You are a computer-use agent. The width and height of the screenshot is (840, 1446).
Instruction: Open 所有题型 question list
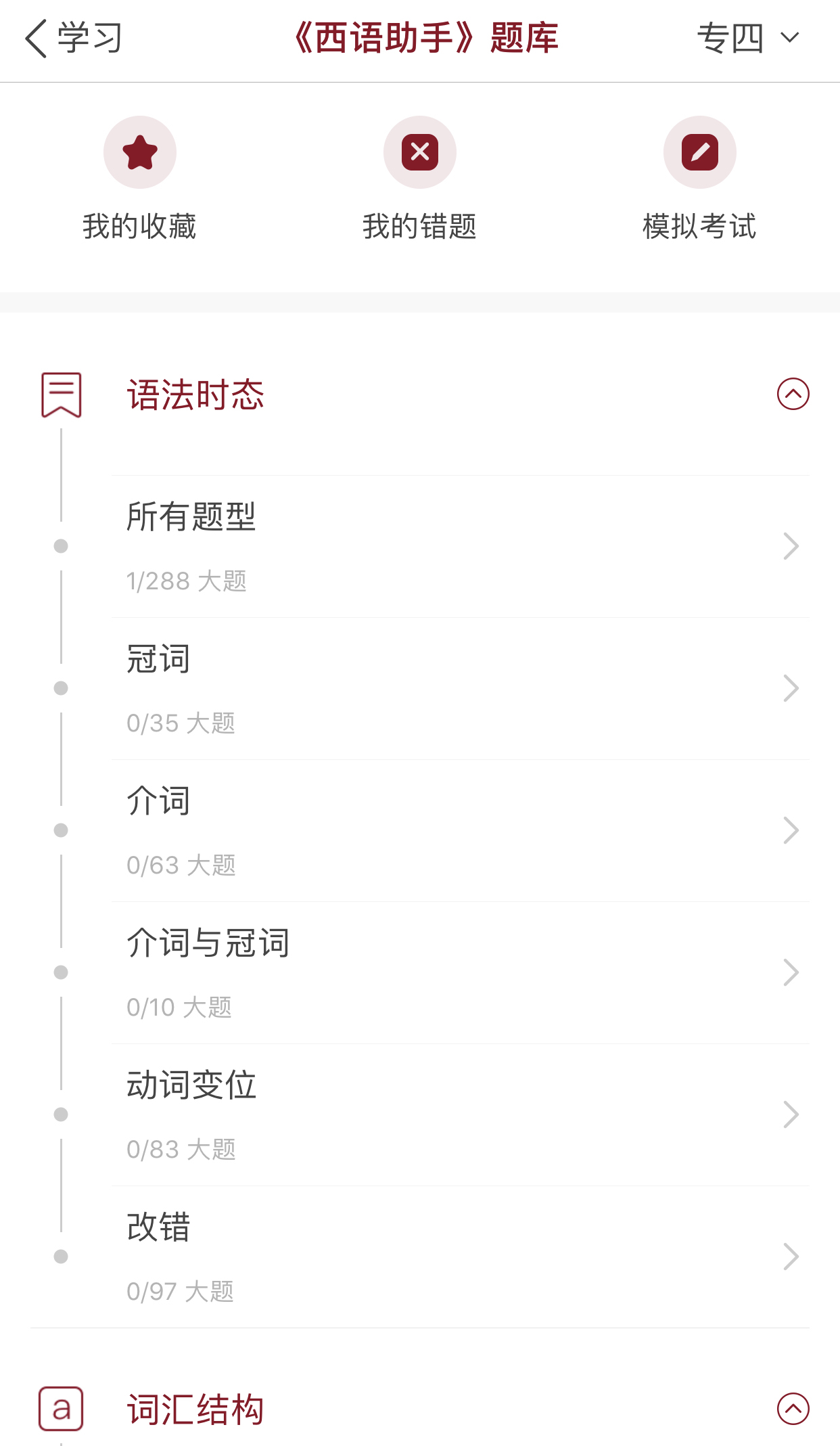pos(460,546)
